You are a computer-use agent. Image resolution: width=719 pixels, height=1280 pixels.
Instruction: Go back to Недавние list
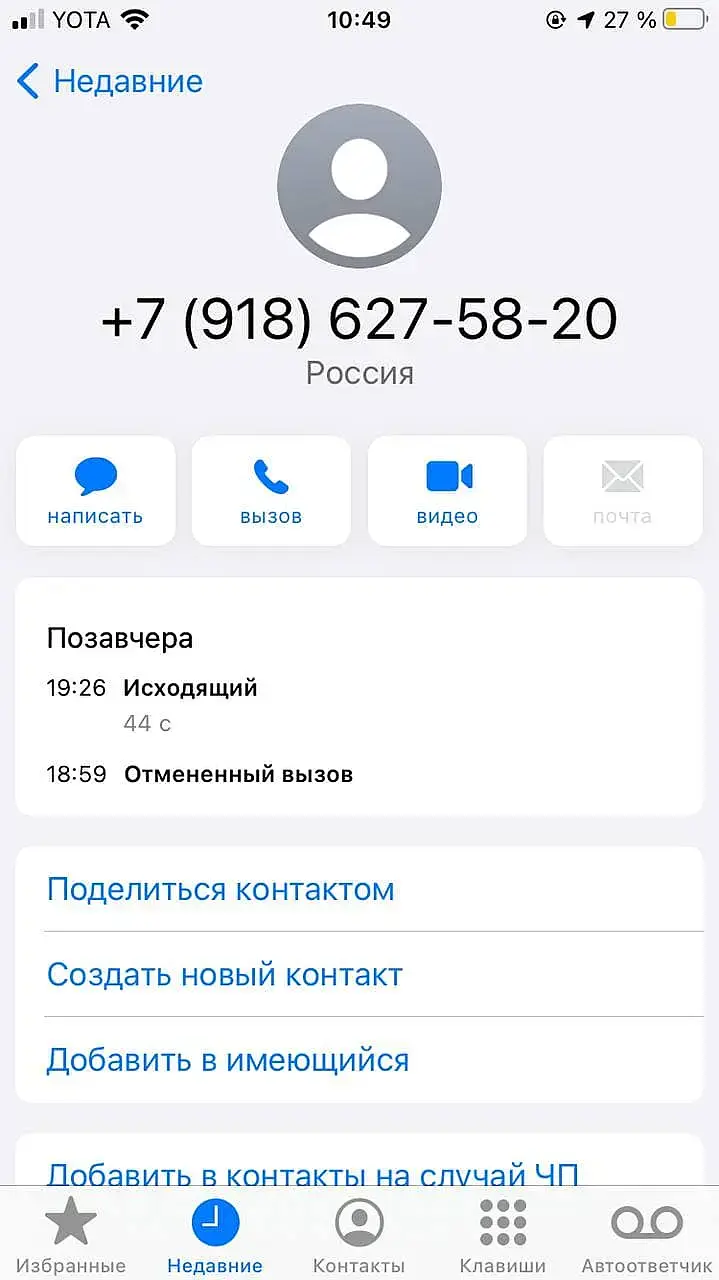click(x=108, y=81)
